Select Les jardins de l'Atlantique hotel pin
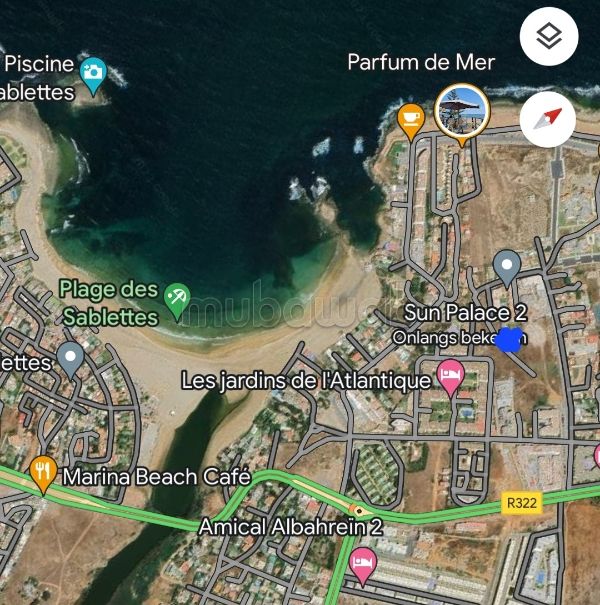Viewport: 600px width, 605px height. tap(451, 379)
